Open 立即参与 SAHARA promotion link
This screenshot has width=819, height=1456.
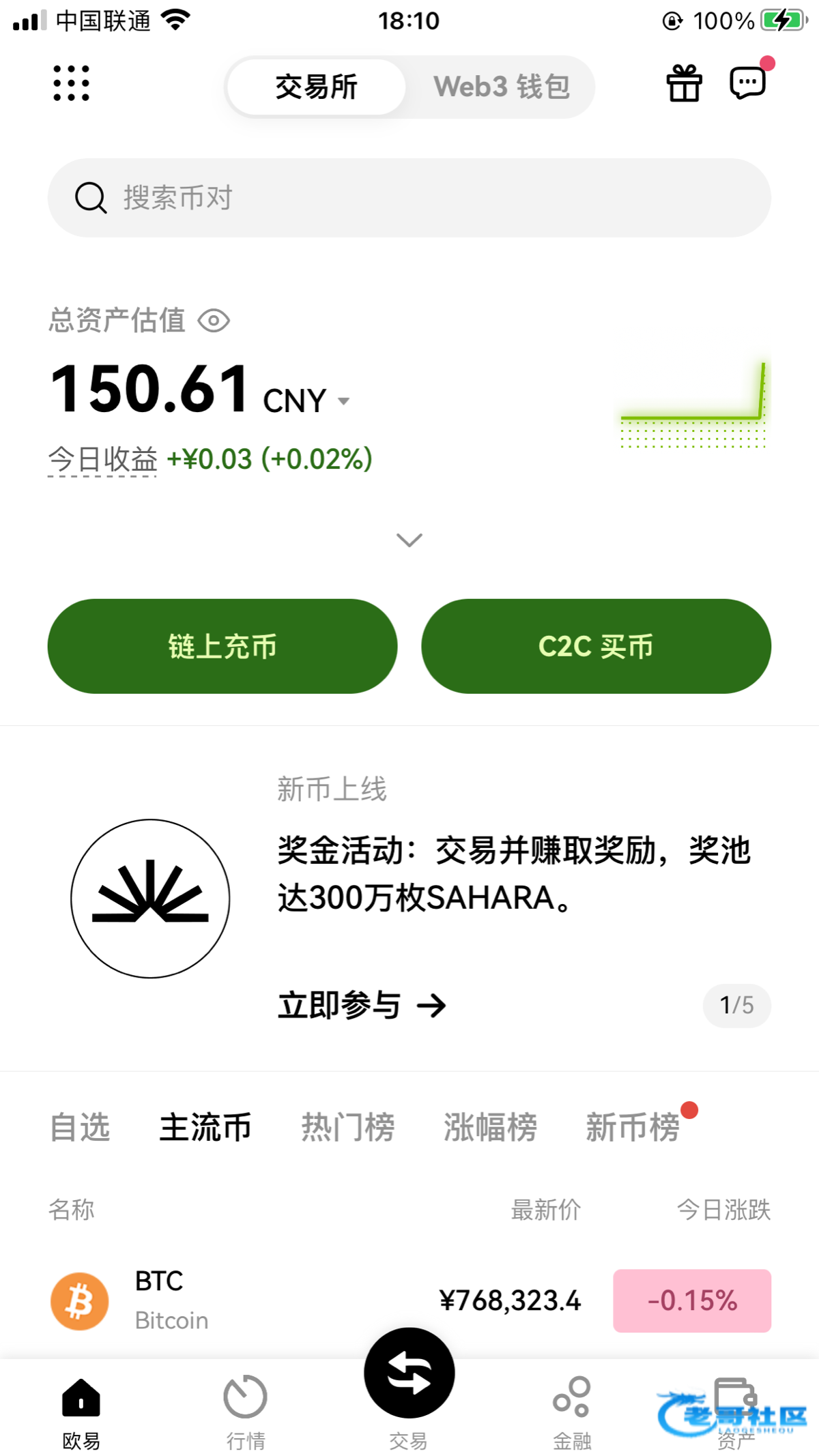click(x=362, y=1005)
